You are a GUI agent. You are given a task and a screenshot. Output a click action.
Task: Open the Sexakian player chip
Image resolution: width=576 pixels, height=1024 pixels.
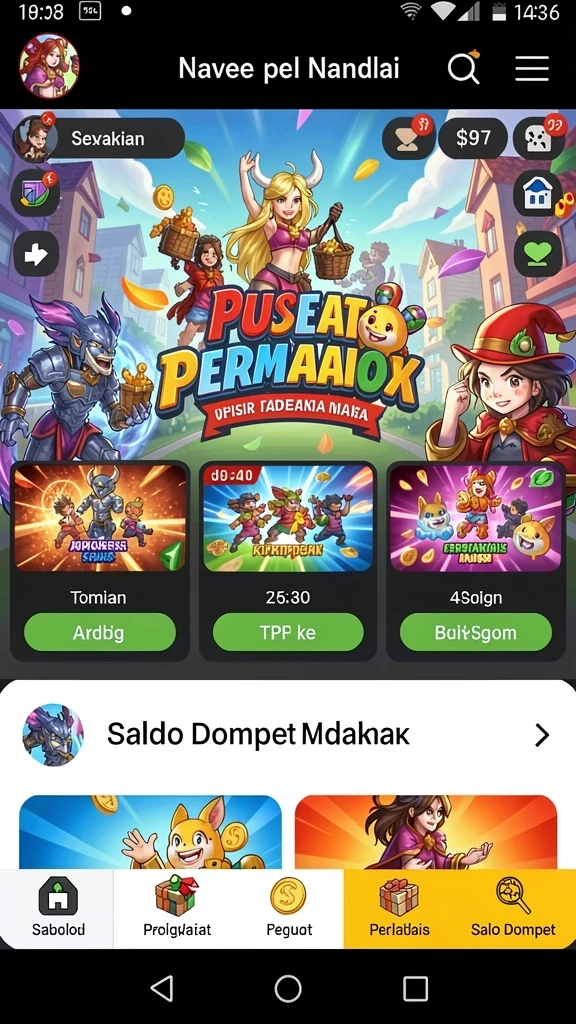[99, 138]
